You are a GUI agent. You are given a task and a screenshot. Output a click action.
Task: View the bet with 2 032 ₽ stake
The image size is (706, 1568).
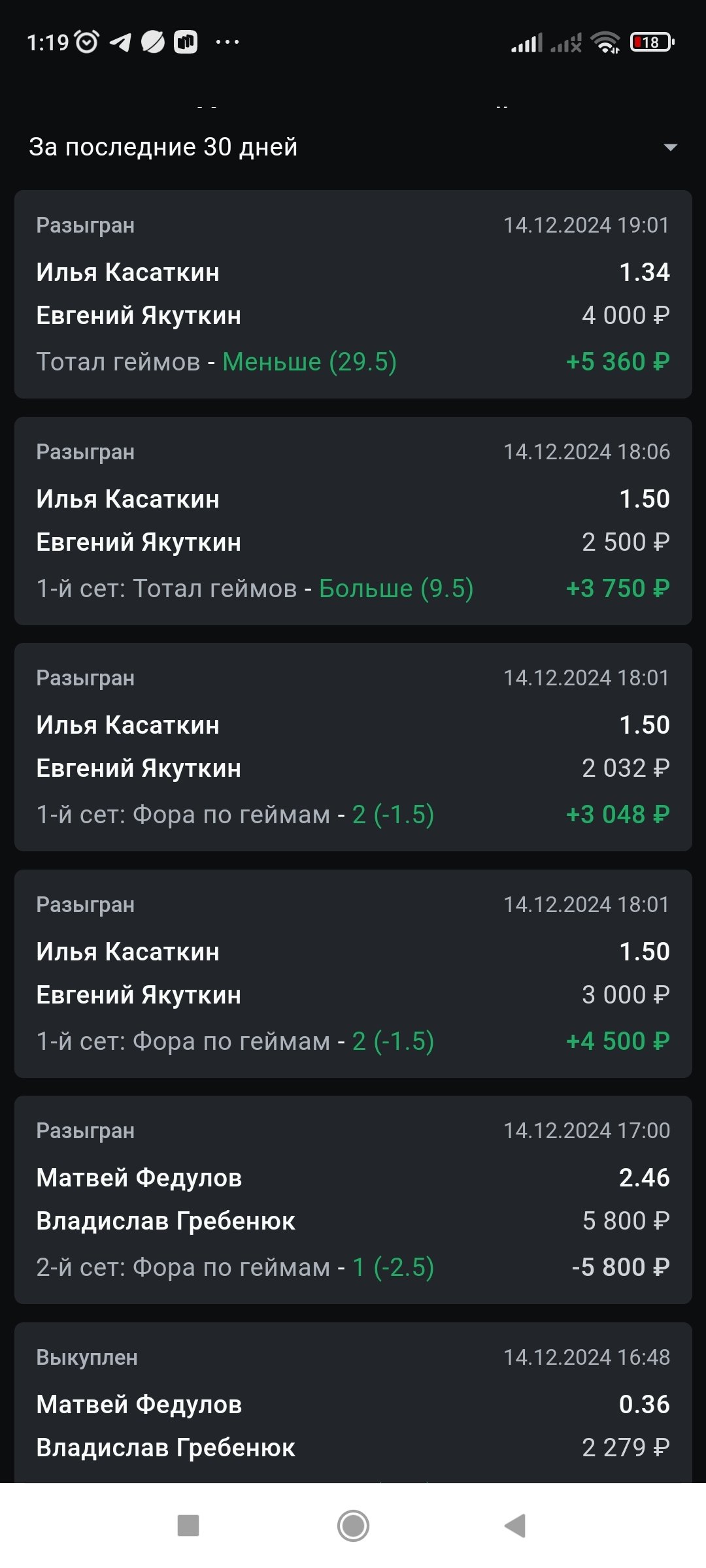[x=353, y=747]
